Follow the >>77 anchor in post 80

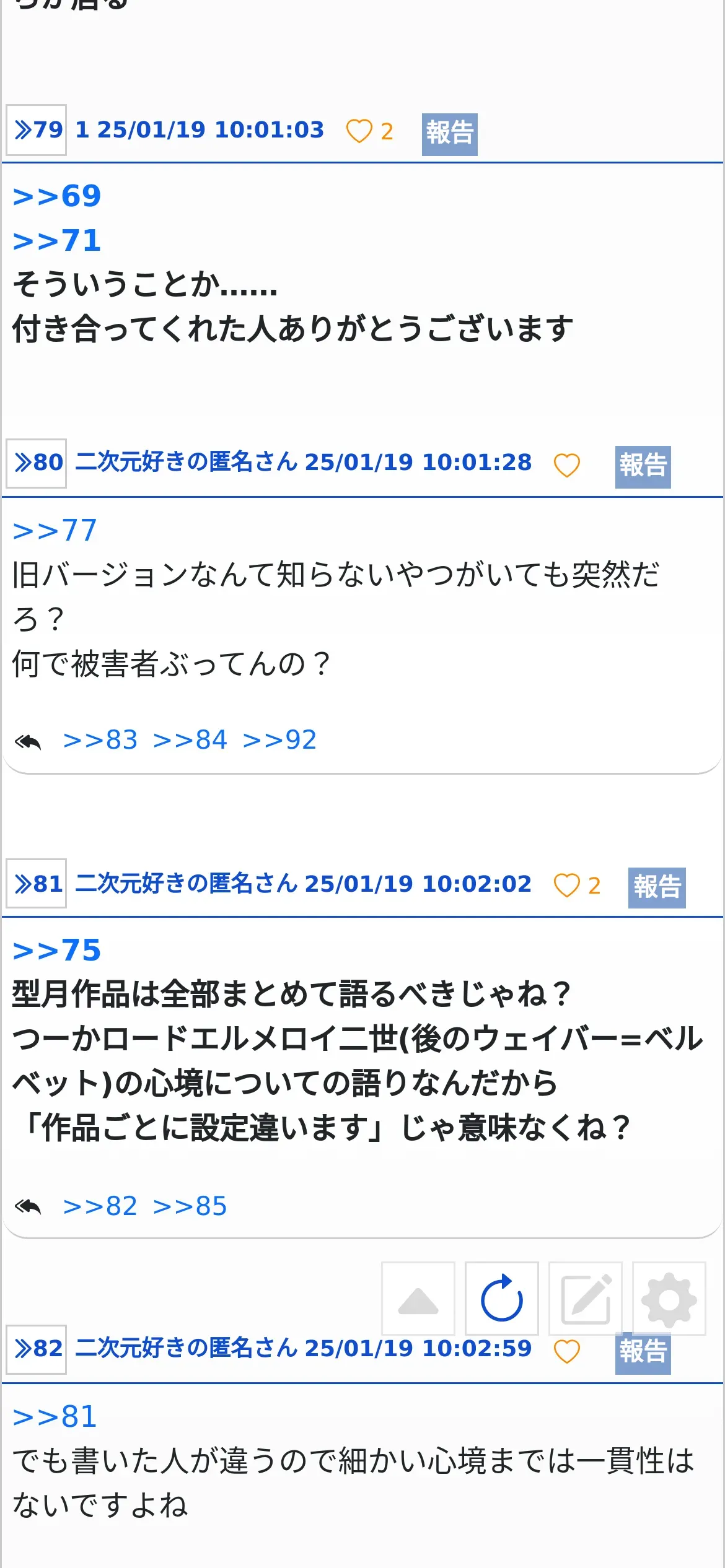pyautogui.click(x=55, y=531)
